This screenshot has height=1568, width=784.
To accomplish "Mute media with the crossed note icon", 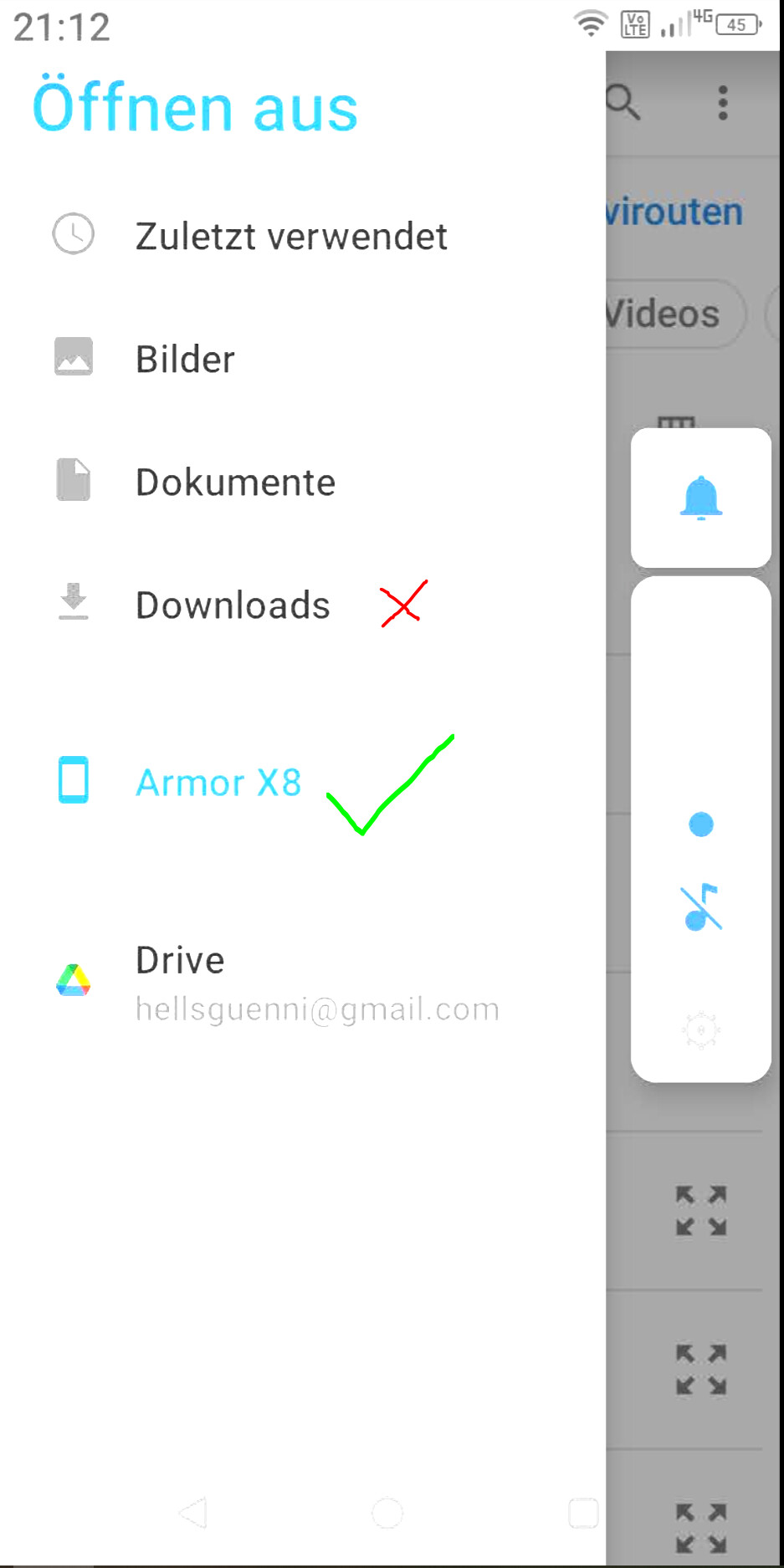I will [701, 907].
